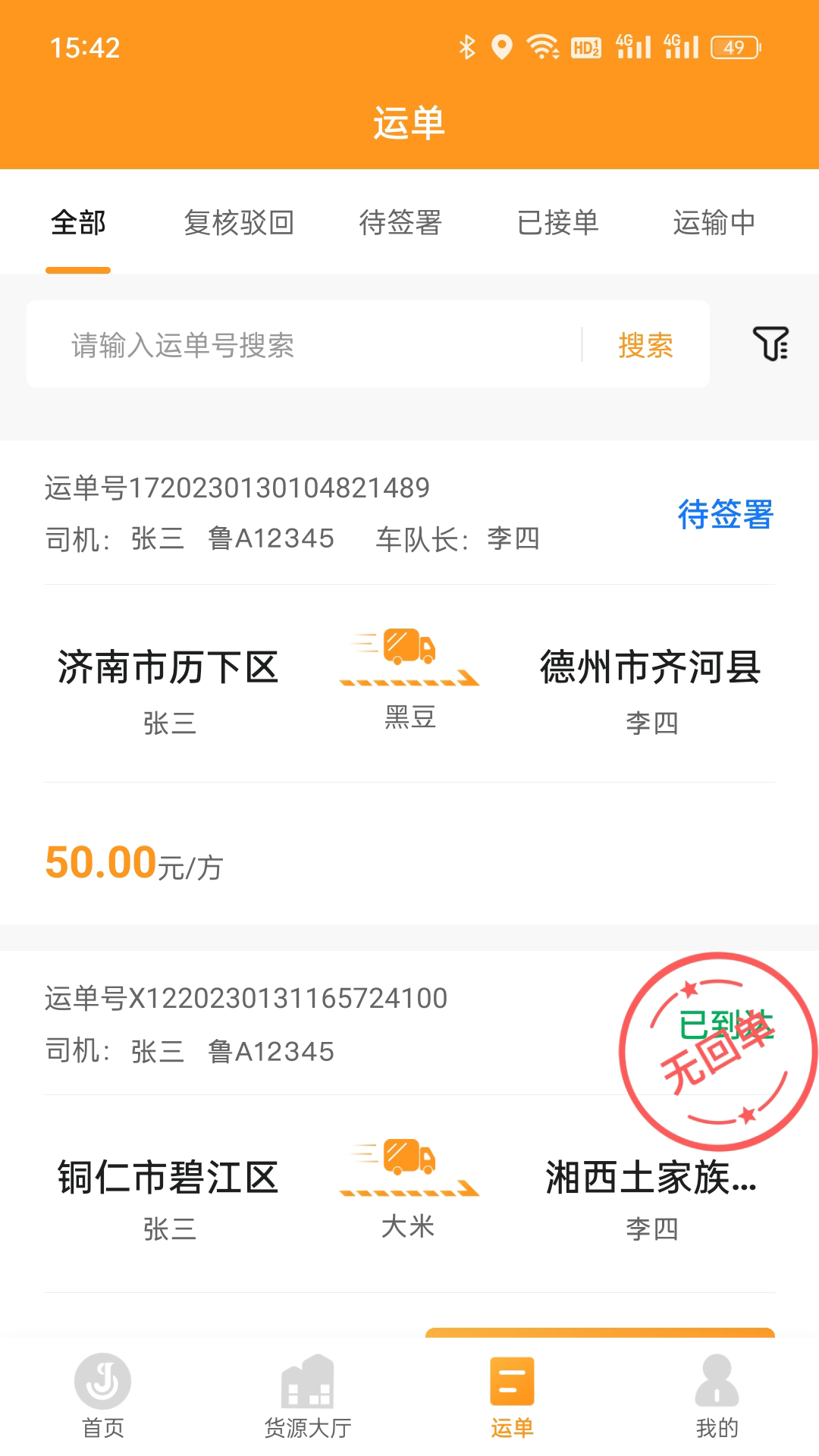
Task: Select the 全部 tab
Action: tap(77, 224)
